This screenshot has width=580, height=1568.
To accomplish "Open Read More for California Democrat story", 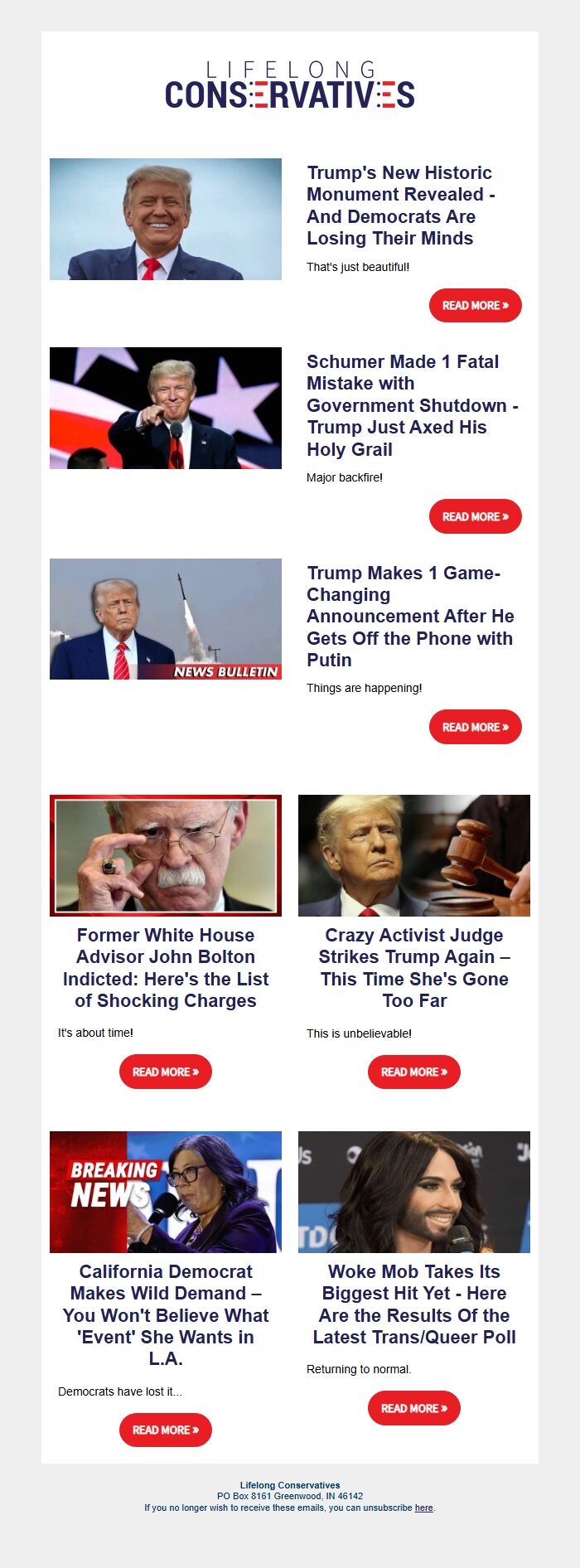I will (x=165, y=1430).
